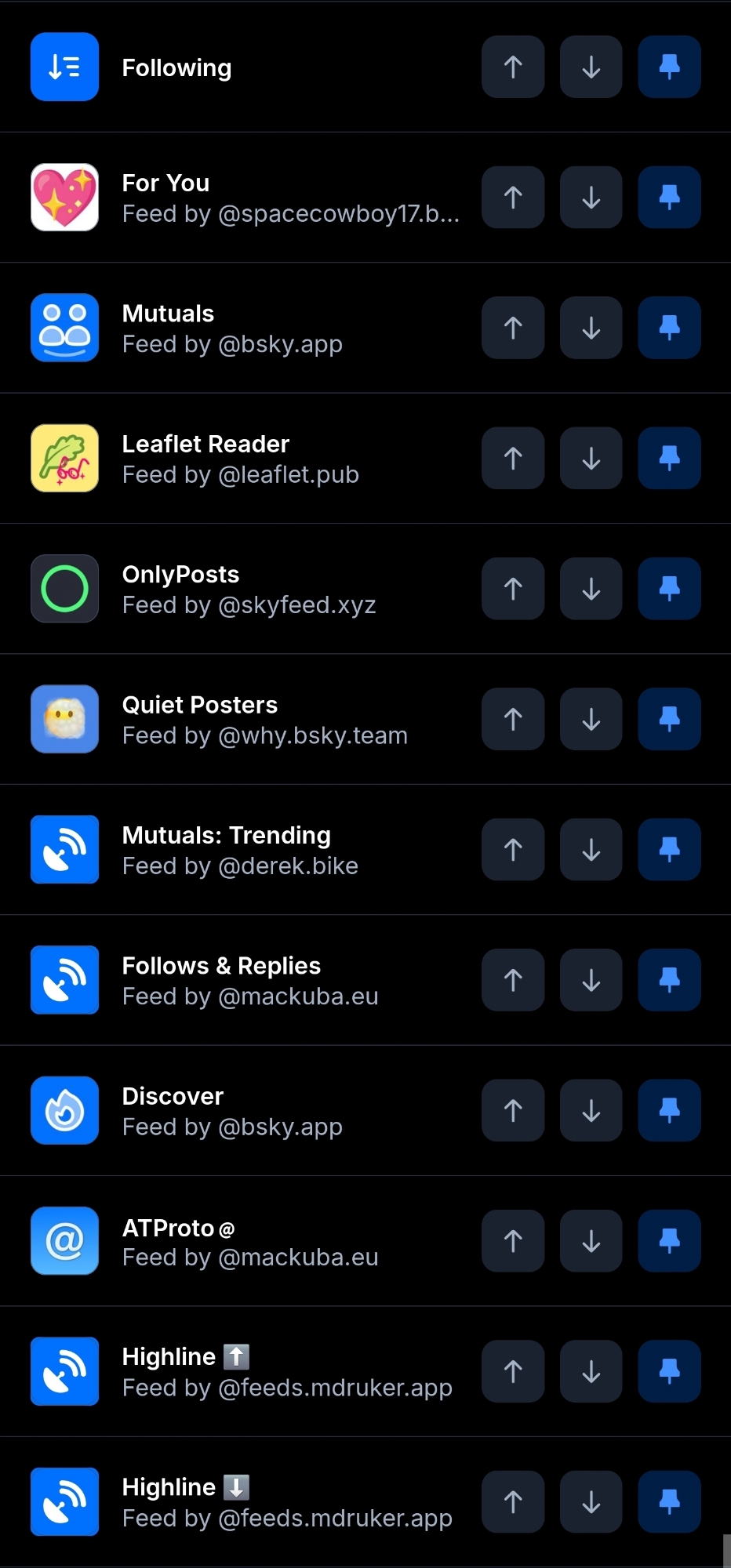Unpin the For You feed
Image resolution: width=731 pixels, height=1568 pixels.
(669, 198)
